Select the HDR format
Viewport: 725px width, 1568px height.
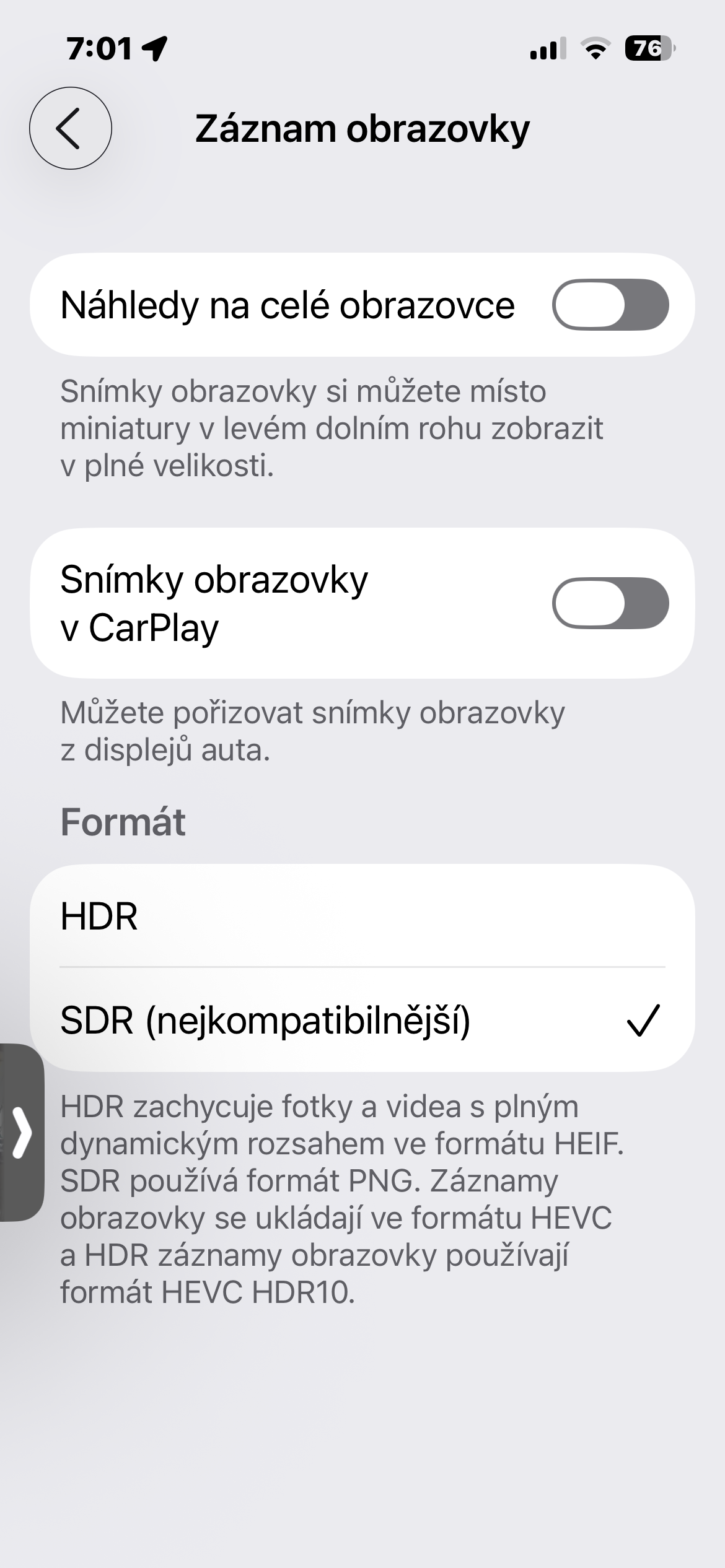tap(362, 916)
